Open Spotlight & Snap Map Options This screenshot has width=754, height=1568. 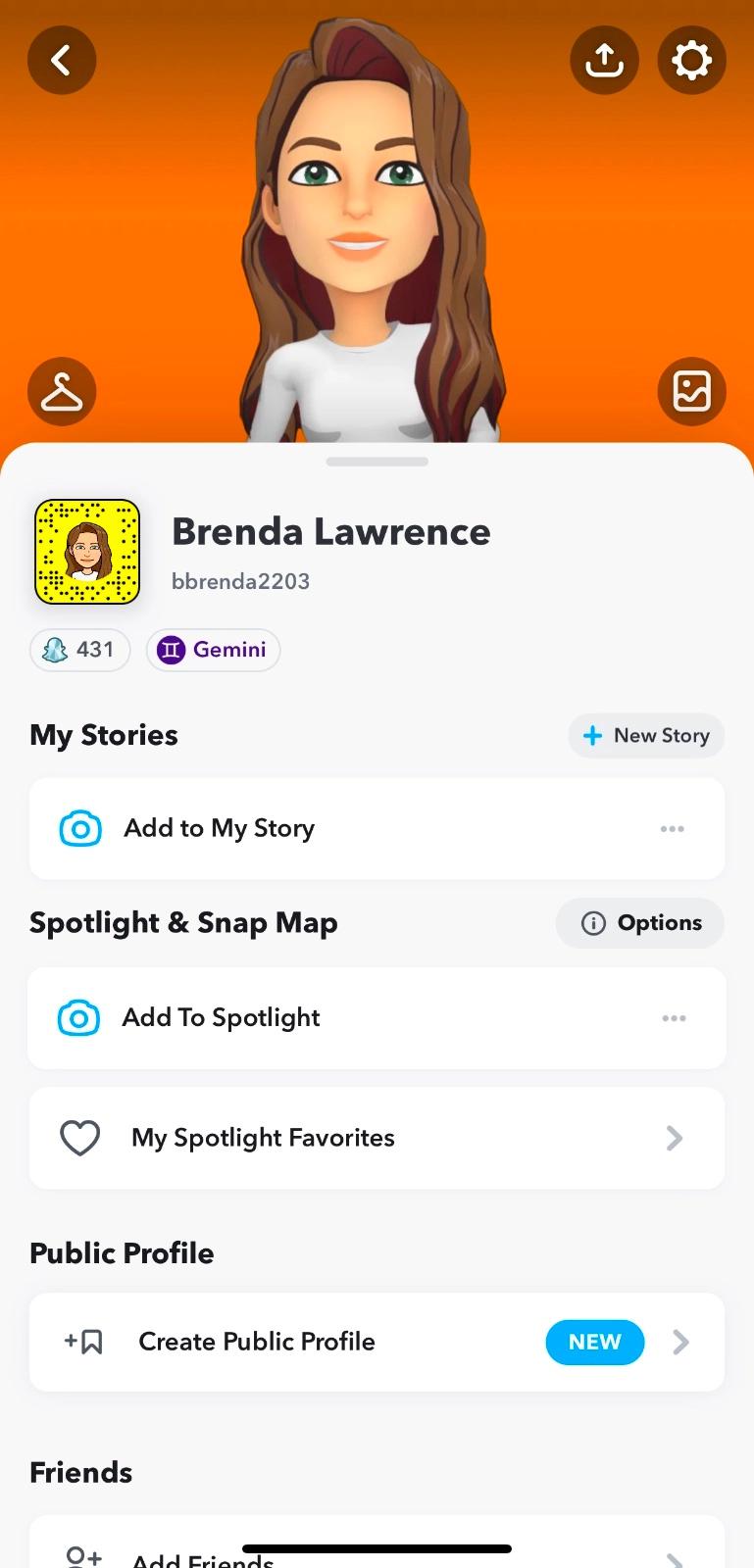click(x=640, y=923)
